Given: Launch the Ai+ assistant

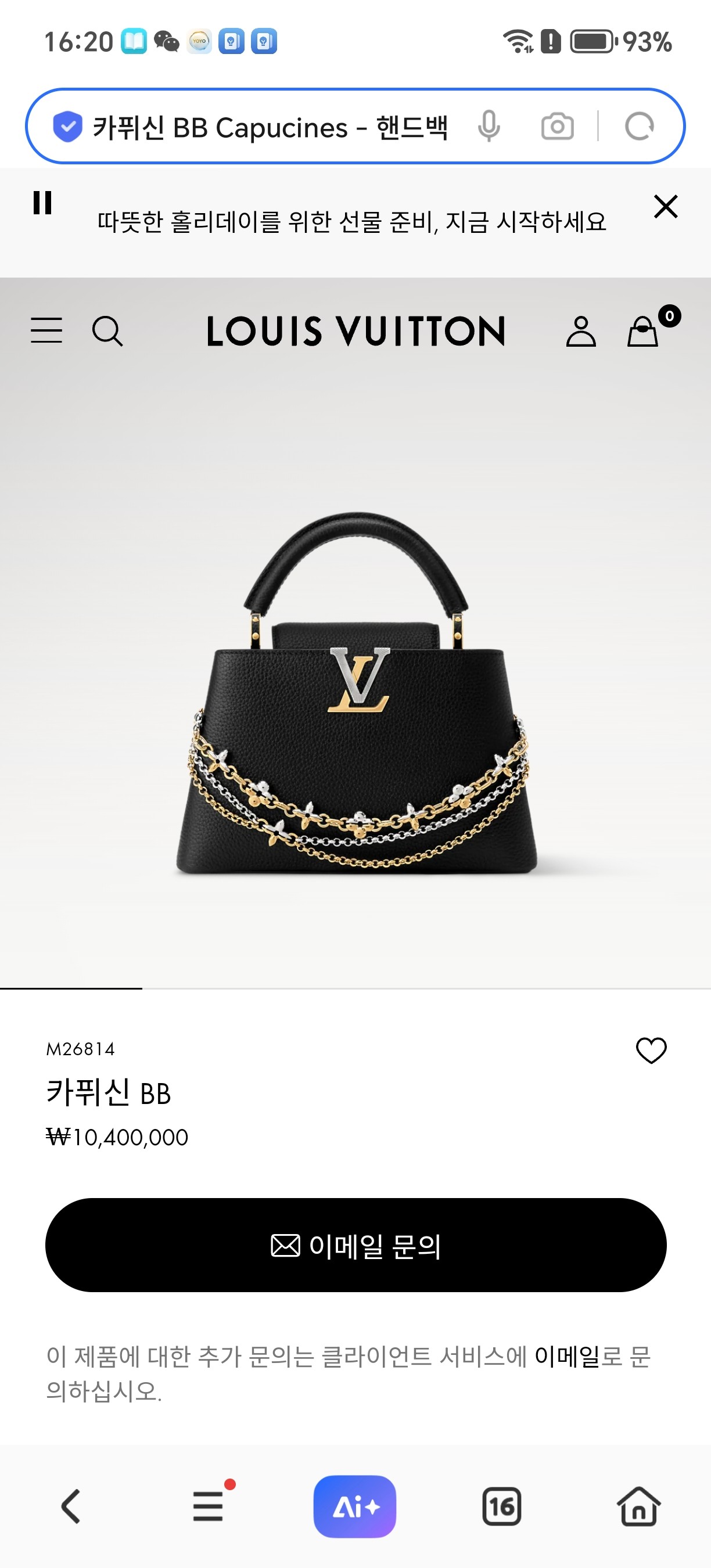Looking at the screenshot, I should [355, 1506].
